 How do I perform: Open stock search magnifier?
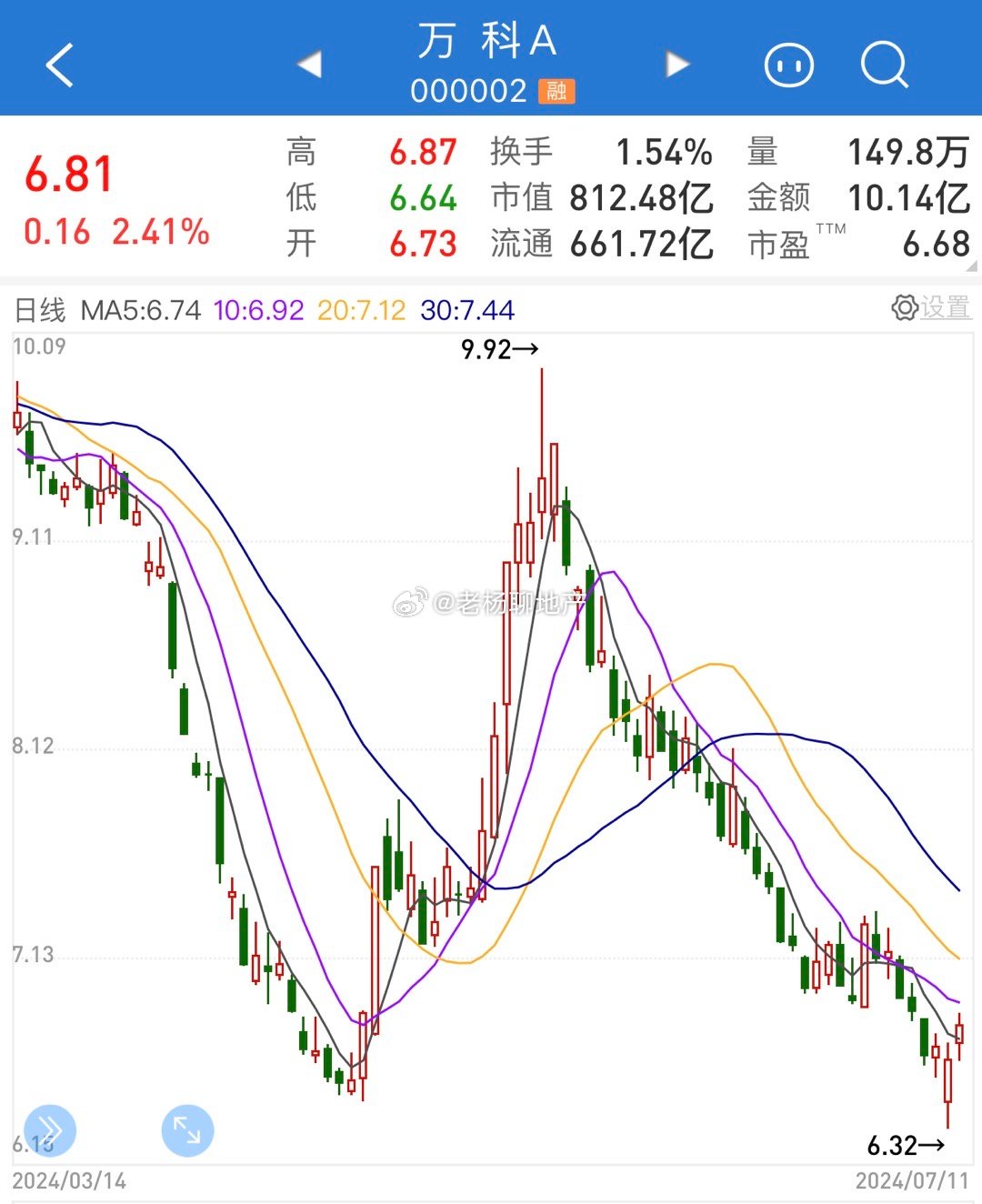pyautogui.click(x=884, y=65)
